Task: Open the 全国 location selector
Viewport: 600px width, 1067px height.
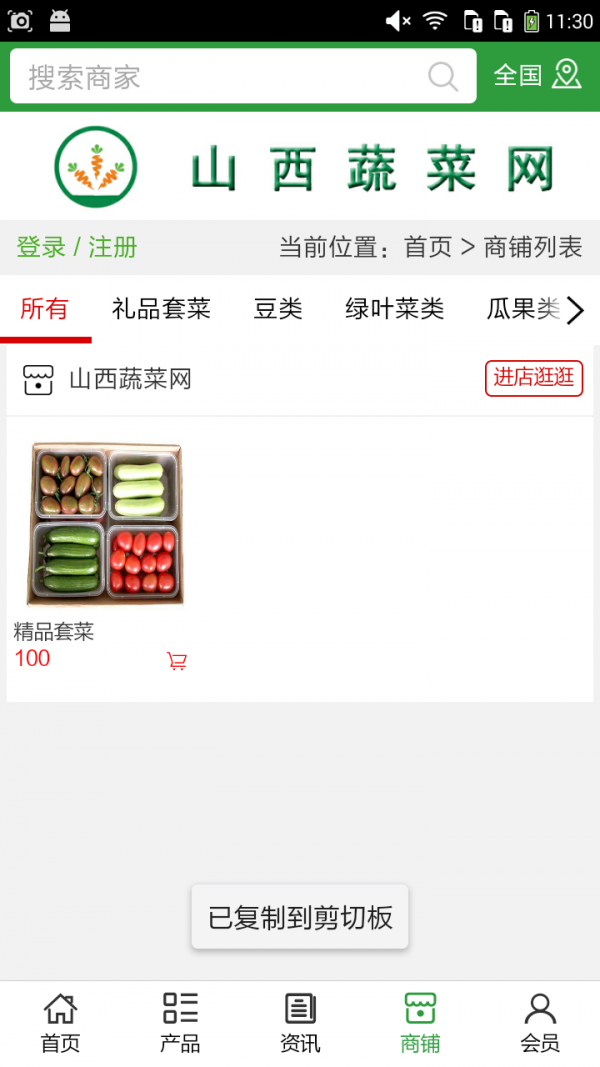Action: coord(537,75)
